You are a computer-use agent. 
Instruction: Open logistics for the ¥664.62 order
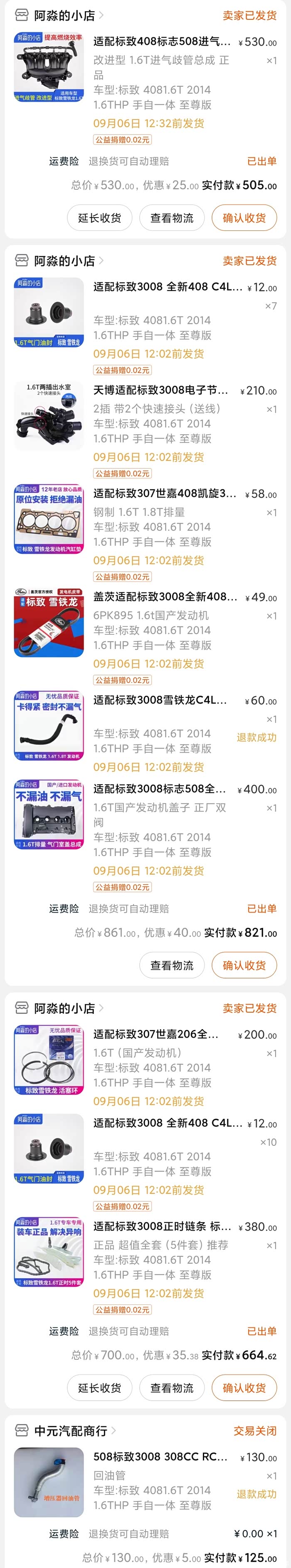(172, 1387)
